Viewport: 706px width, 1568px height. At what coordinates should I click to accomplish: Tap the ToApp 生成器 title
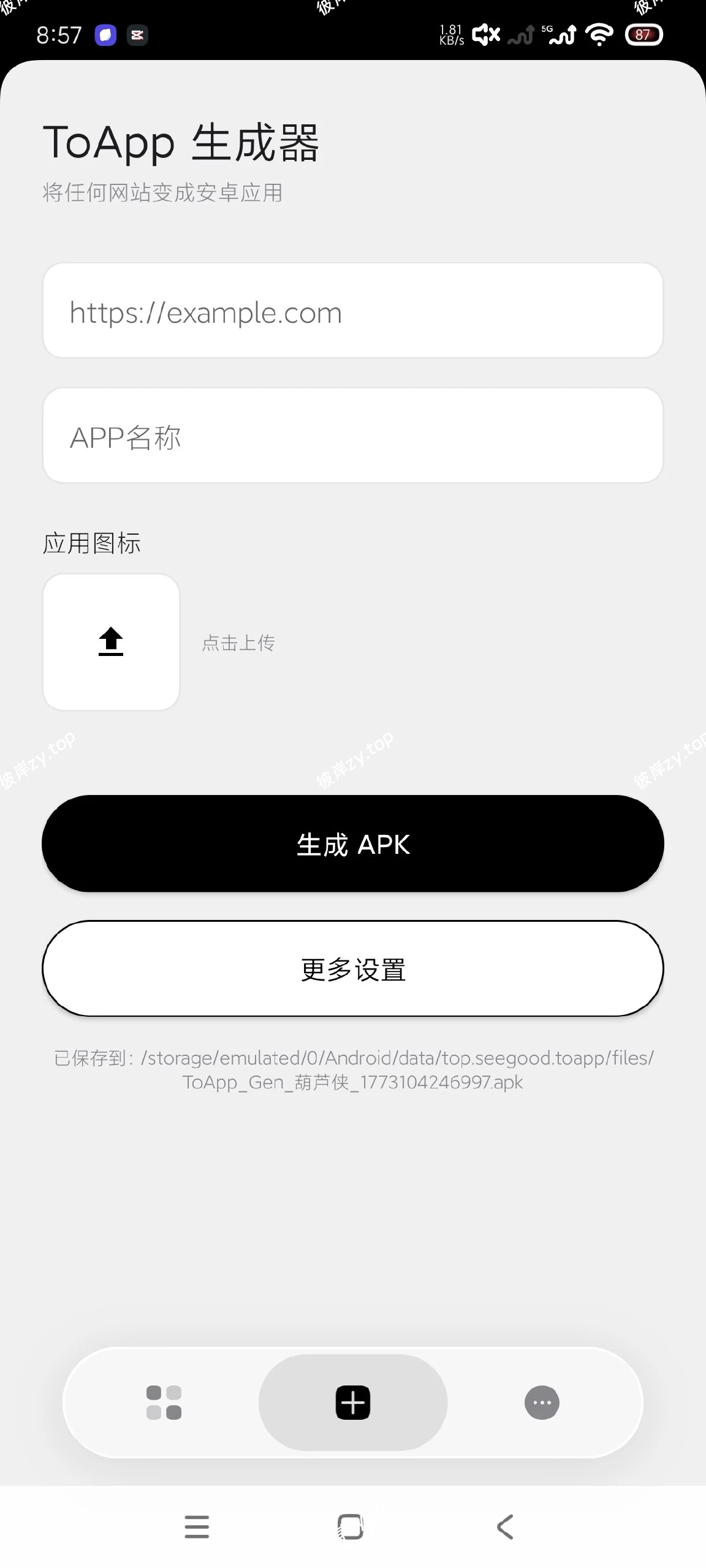(181, 143)
